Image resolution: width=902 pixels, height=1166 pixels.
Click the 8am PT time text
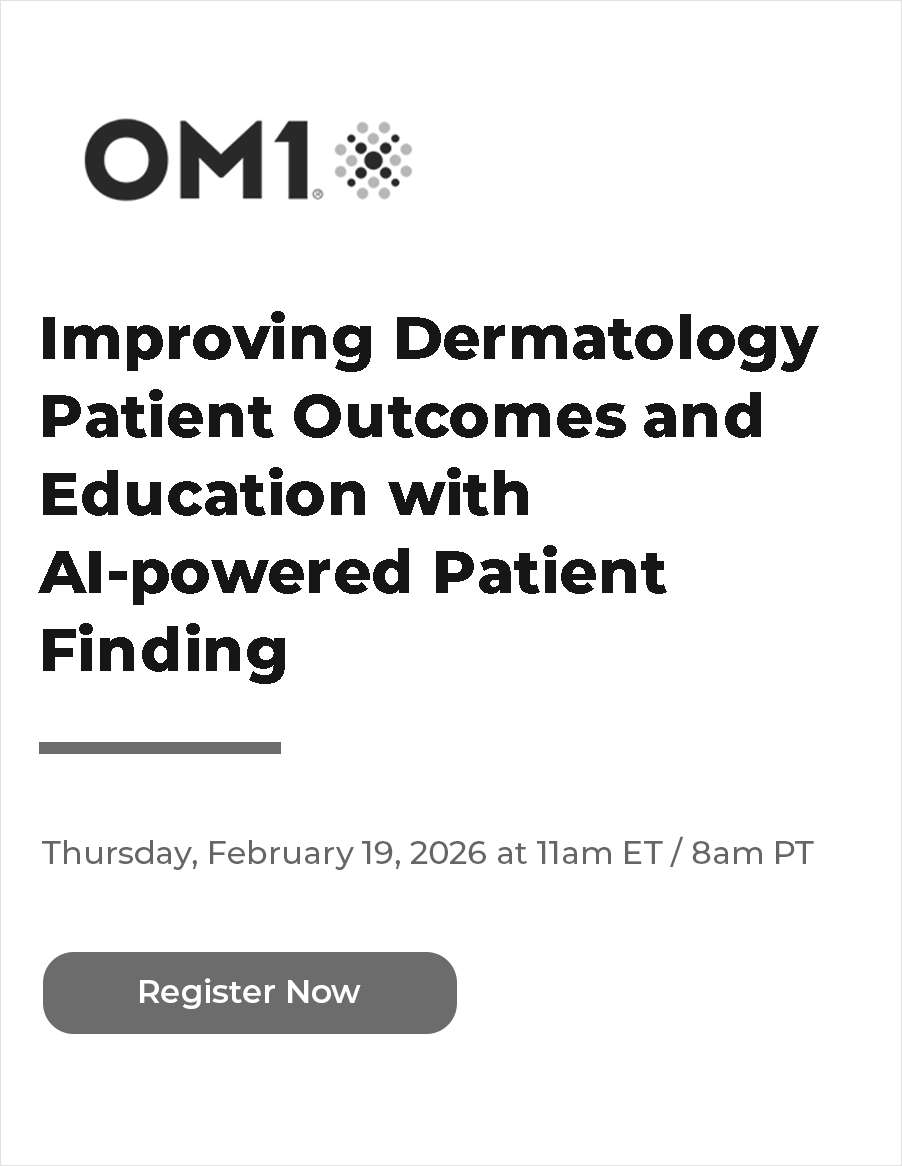[749, 852]
